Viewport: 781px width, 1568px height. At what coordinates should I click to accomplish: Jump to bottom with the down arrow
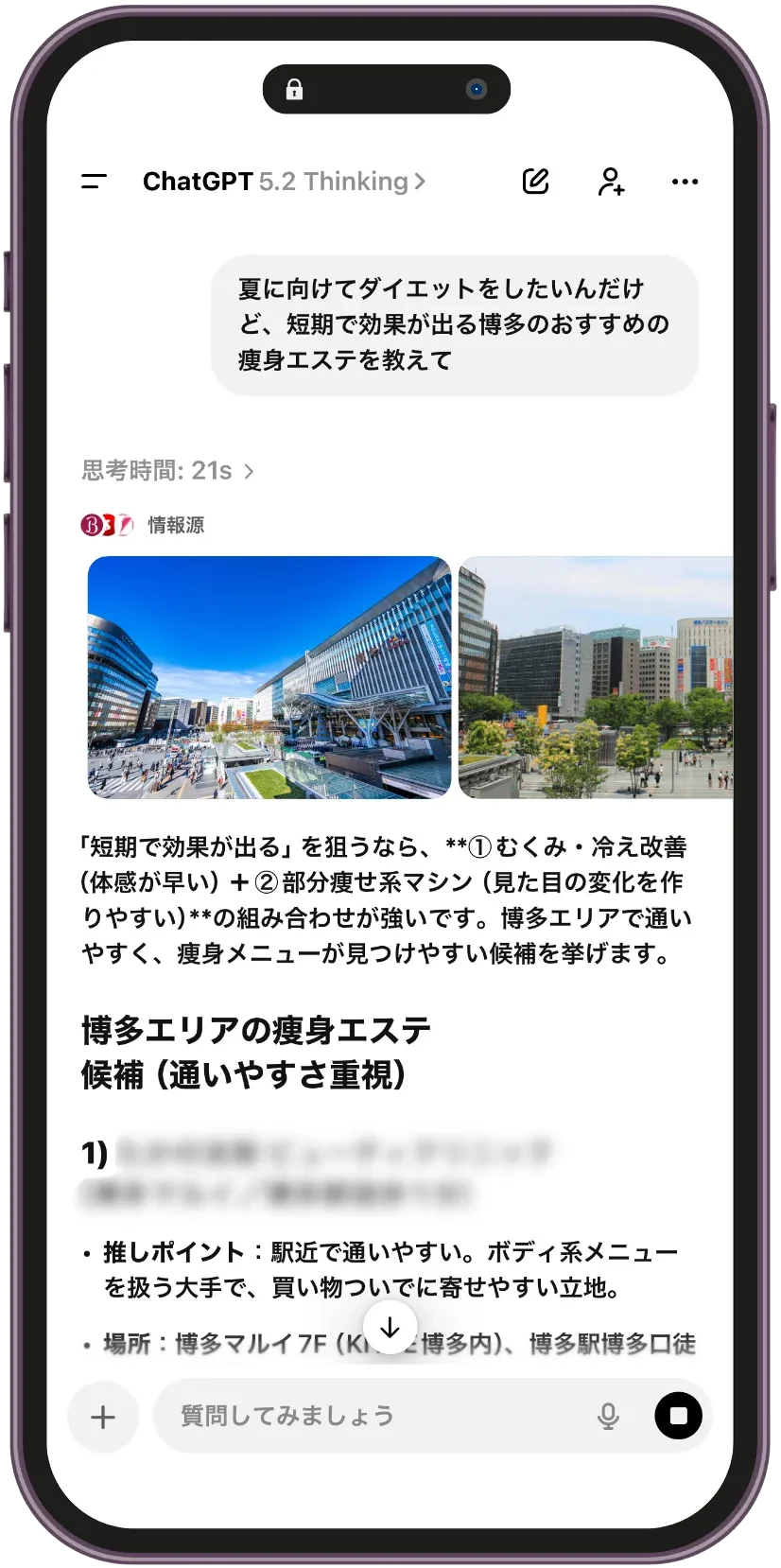[390, 1328]
